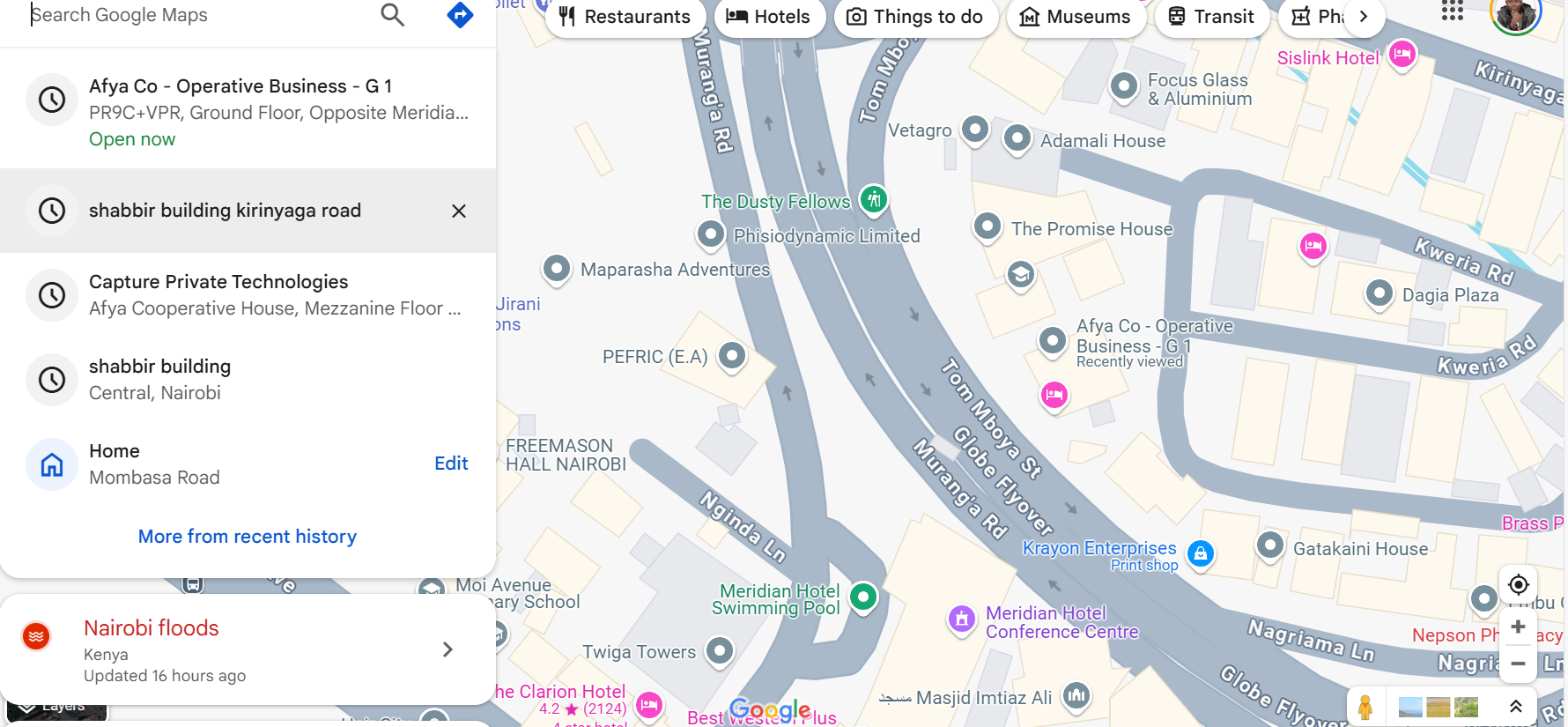Remove shabbir building kirinyaga road from history
The image size is (1568, 727).
(458, 211)
